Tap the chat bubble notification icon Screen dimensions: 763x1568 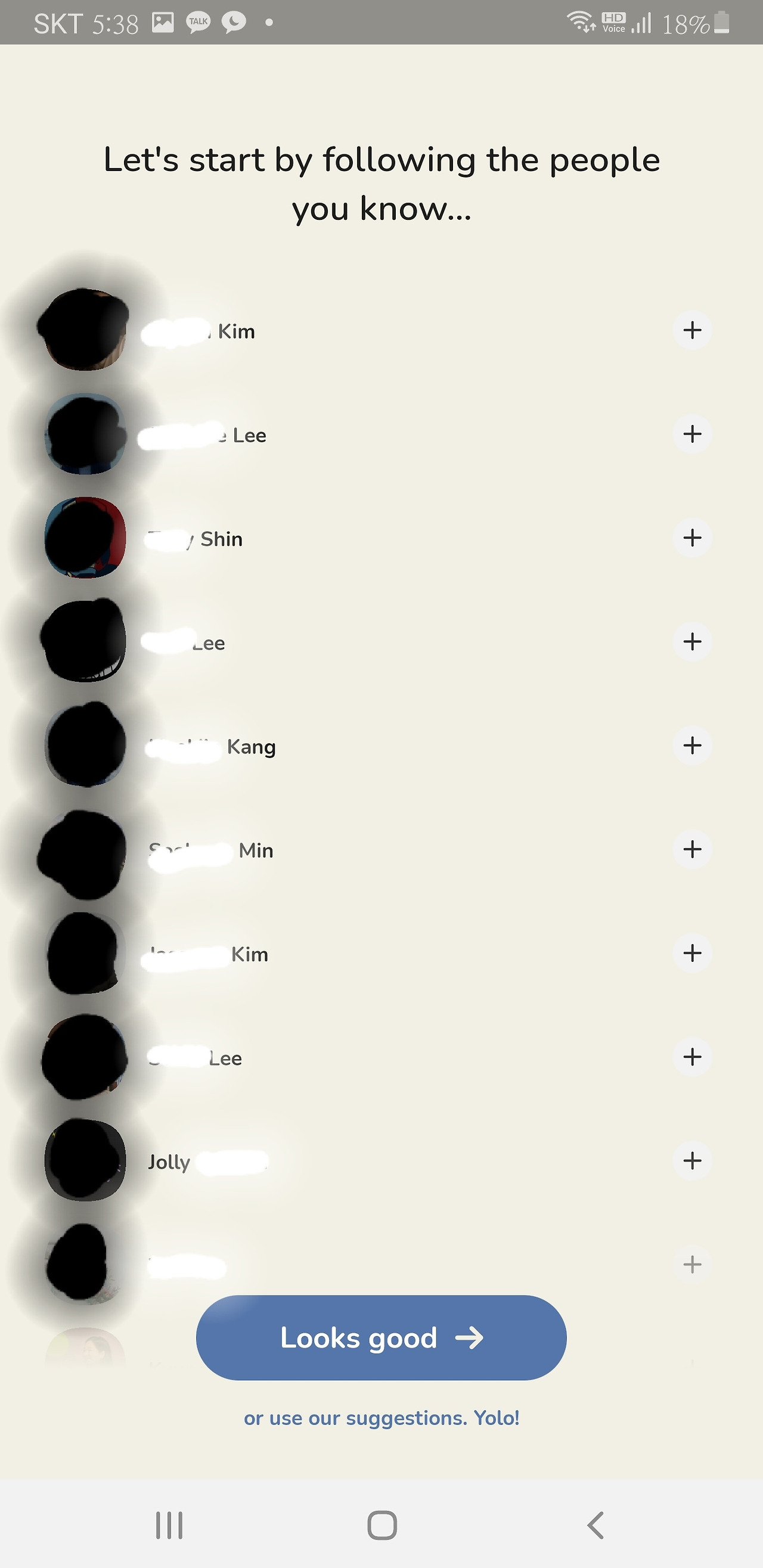(x=234, y=23)
